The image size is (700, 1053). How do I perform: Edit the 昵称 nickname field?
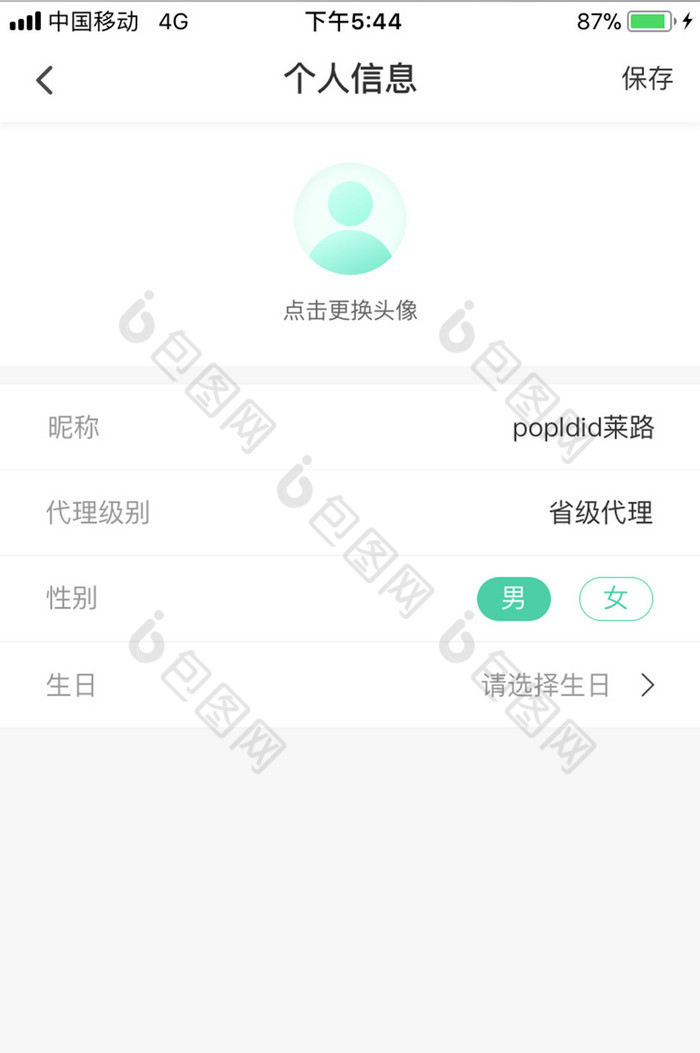click(x=583, y=428)
